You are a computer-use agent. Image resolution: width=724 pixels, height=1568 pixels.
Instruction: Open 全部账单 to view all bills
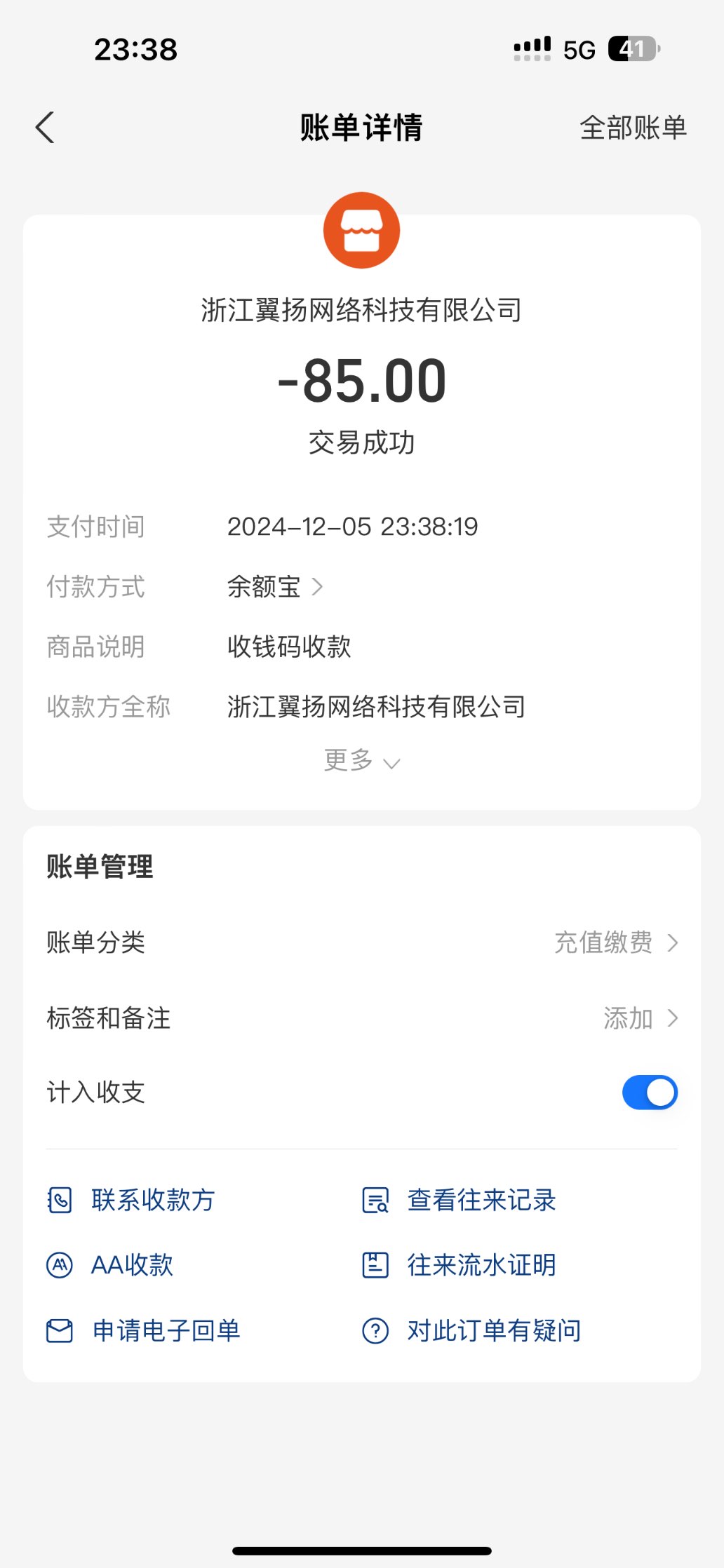tap(632, 128)
